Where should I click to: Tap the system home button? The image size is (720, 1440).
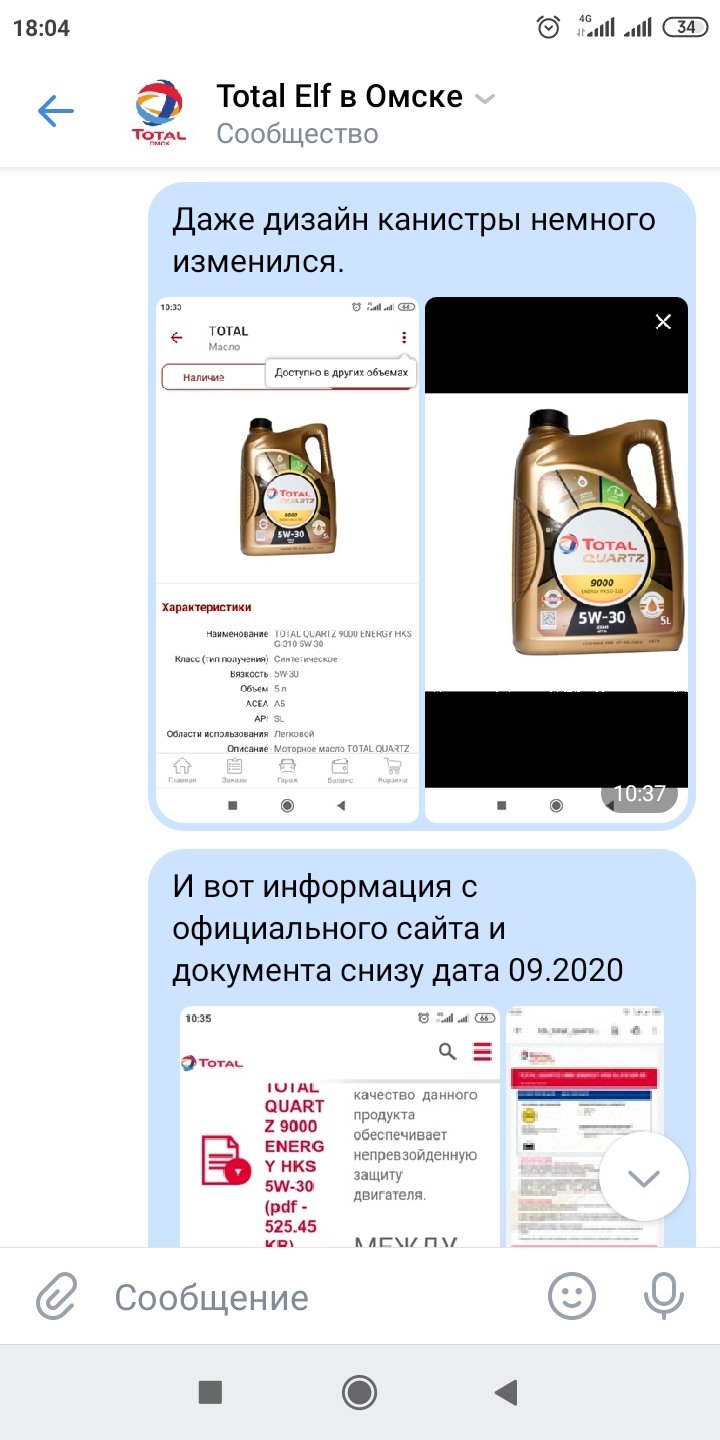pos(359,1392)
